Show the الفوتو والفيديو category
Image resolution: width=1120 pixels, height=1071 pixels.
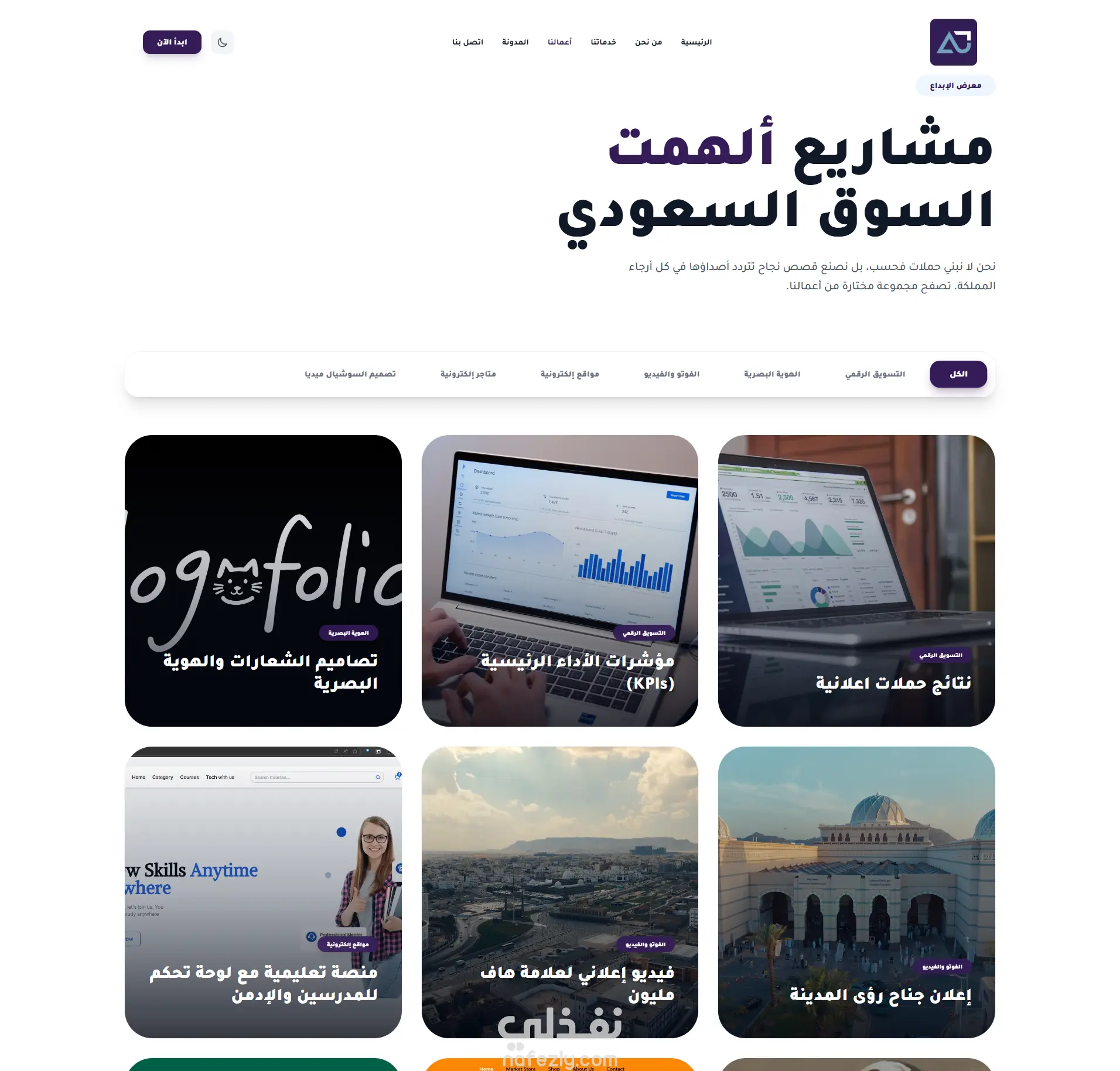tap(671, 374)
